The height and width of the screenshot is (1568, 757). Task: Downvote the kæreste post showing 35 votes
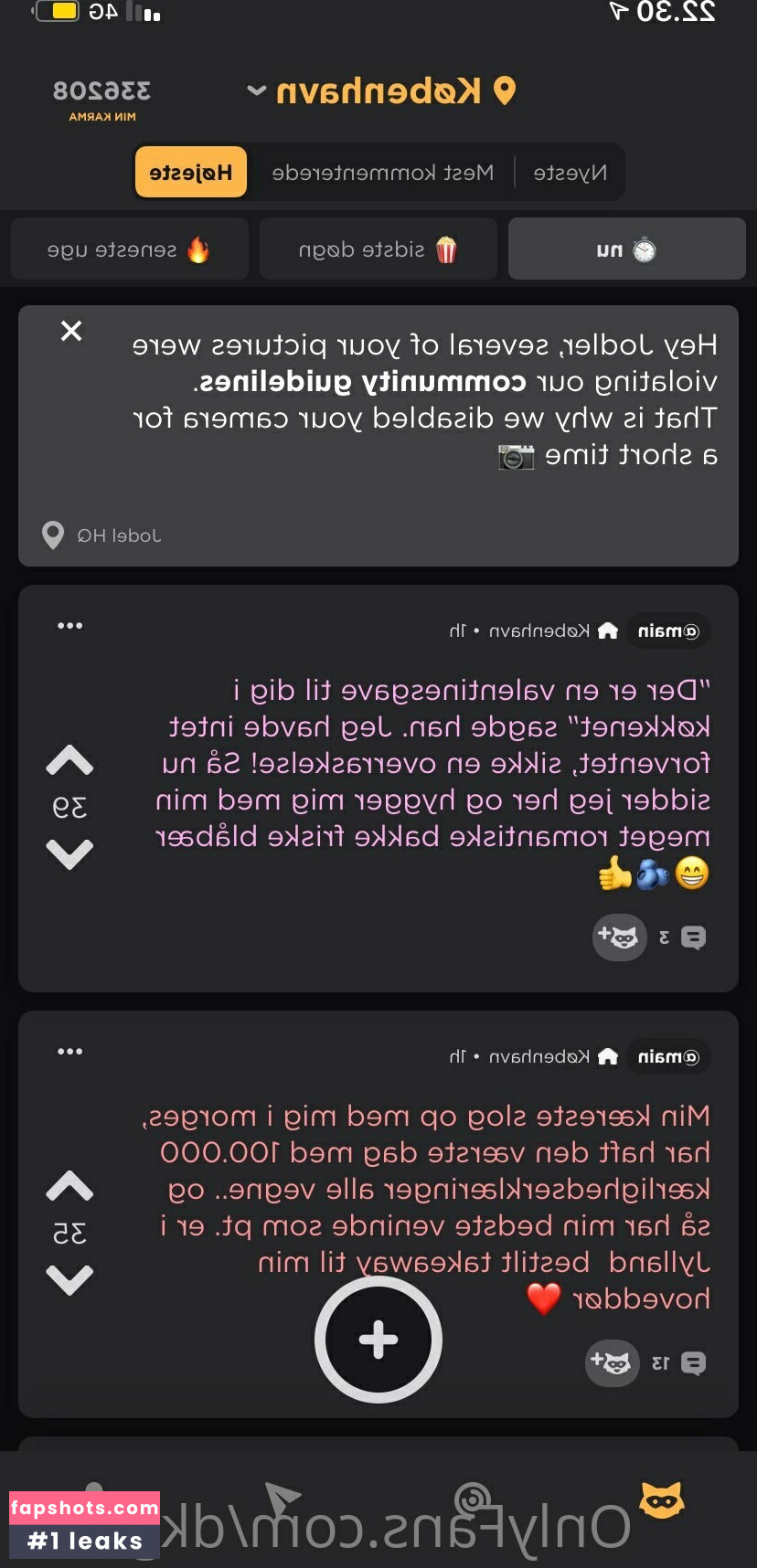click(x=69, y=1279)
